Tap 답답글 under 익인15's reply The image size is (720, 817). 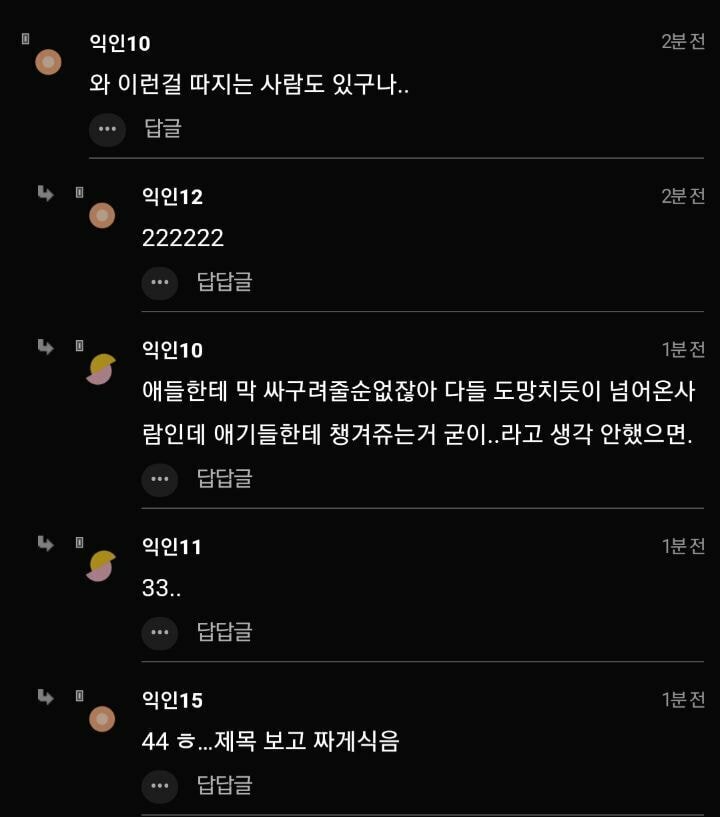[224, 785]
